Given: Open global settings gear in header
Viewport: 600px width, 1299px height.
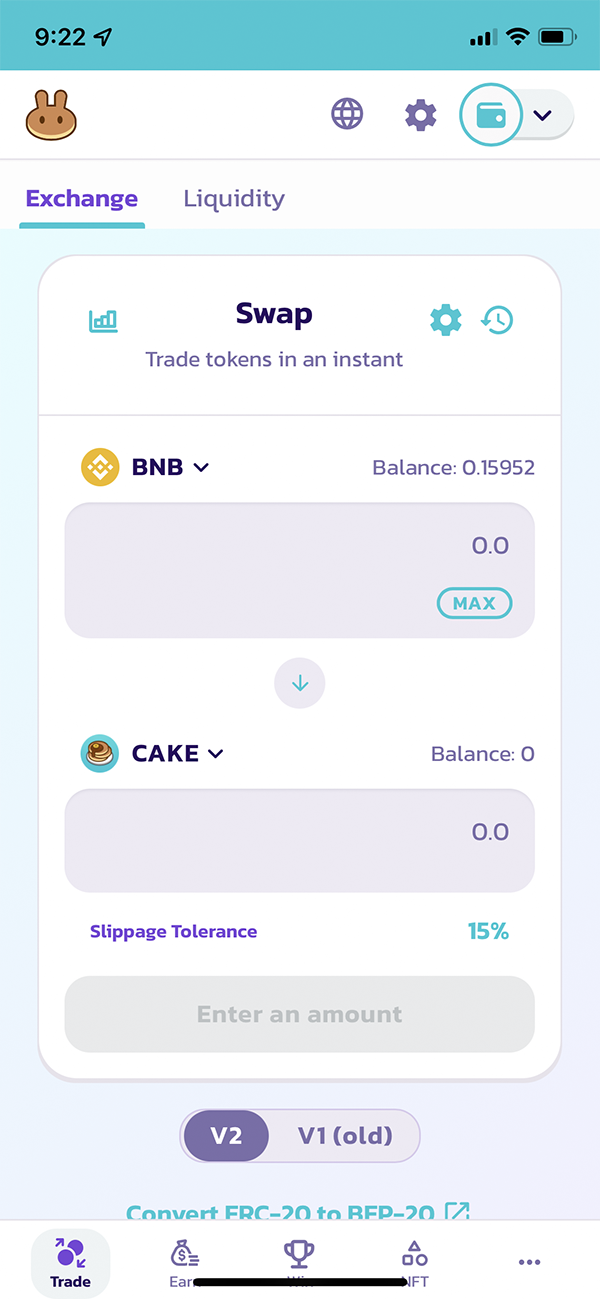Looking at the screenshot, I should coord(421,115).
